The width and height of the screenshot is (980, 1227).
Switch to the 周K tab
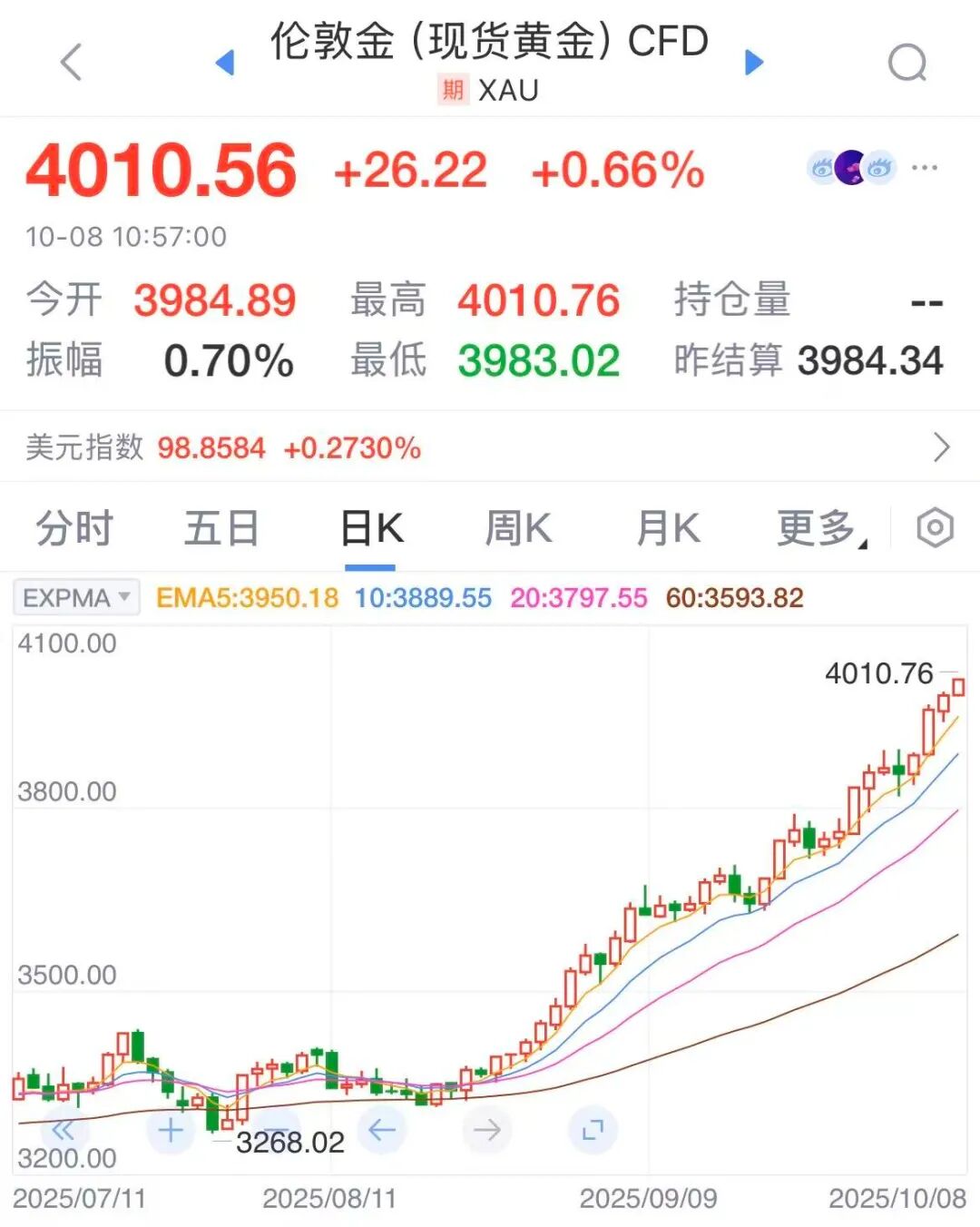click(518, 528)
